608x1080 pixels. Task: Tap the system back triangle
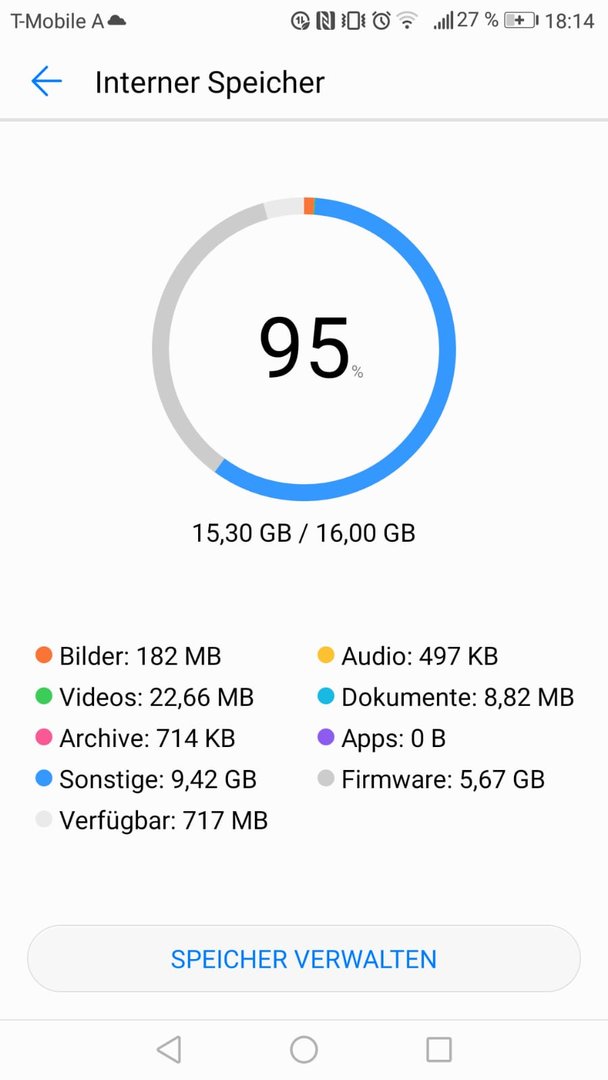click(x=169, y=1050)
